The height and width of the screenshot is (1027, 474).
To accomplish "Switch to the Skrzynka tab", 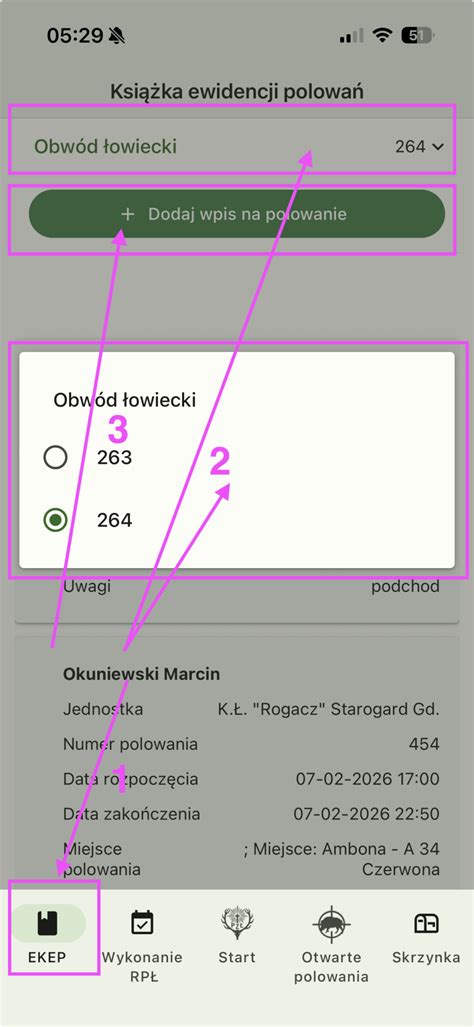I will [x=426, y=935].
